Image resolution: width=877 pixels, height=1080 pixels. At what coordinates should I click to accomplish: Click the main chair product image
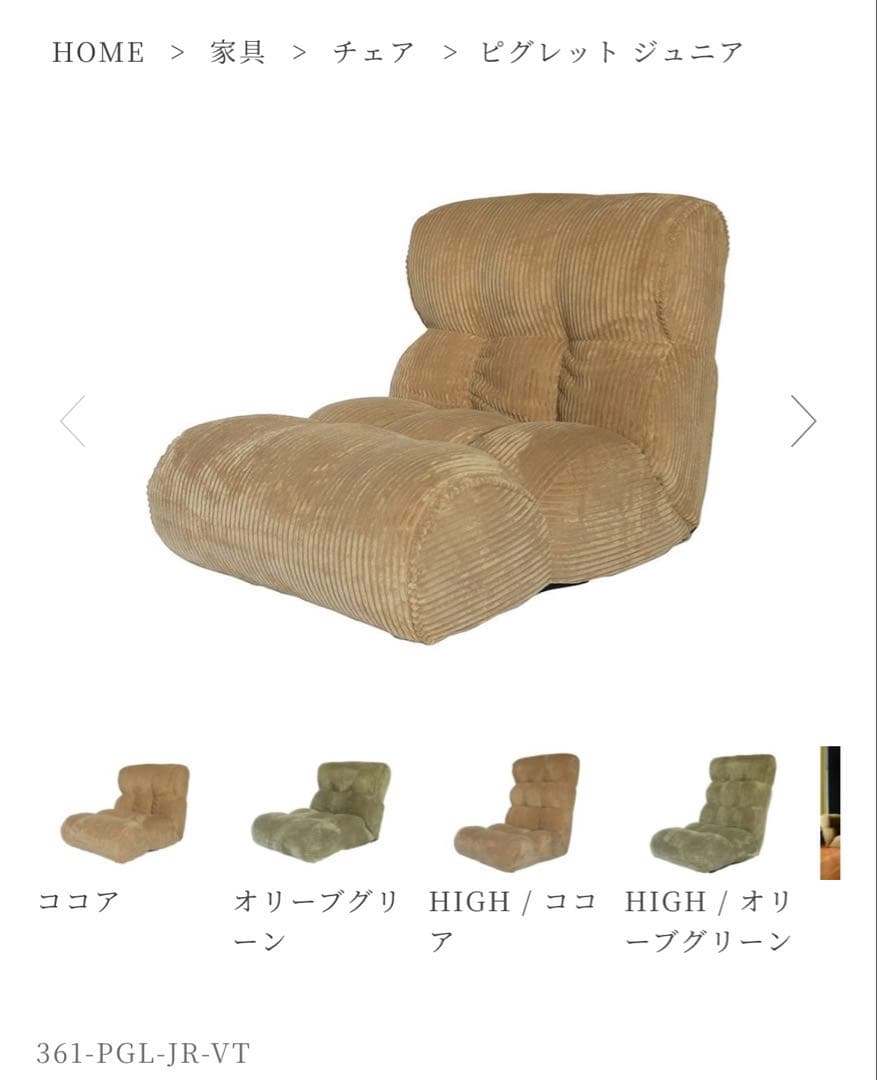click(x=438, y=420)
